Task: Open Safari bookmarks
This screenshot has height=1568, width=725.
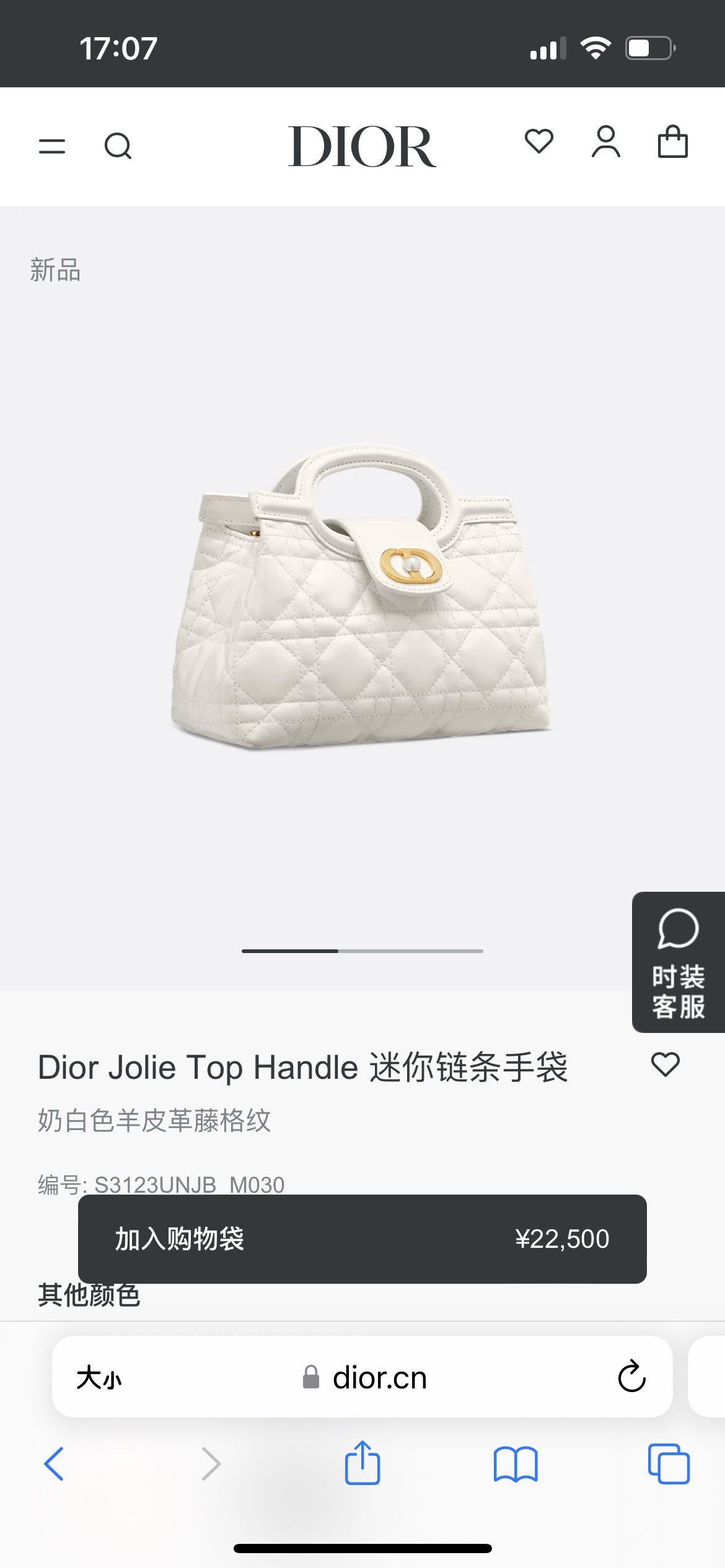Action: (x=516, y=1464)
